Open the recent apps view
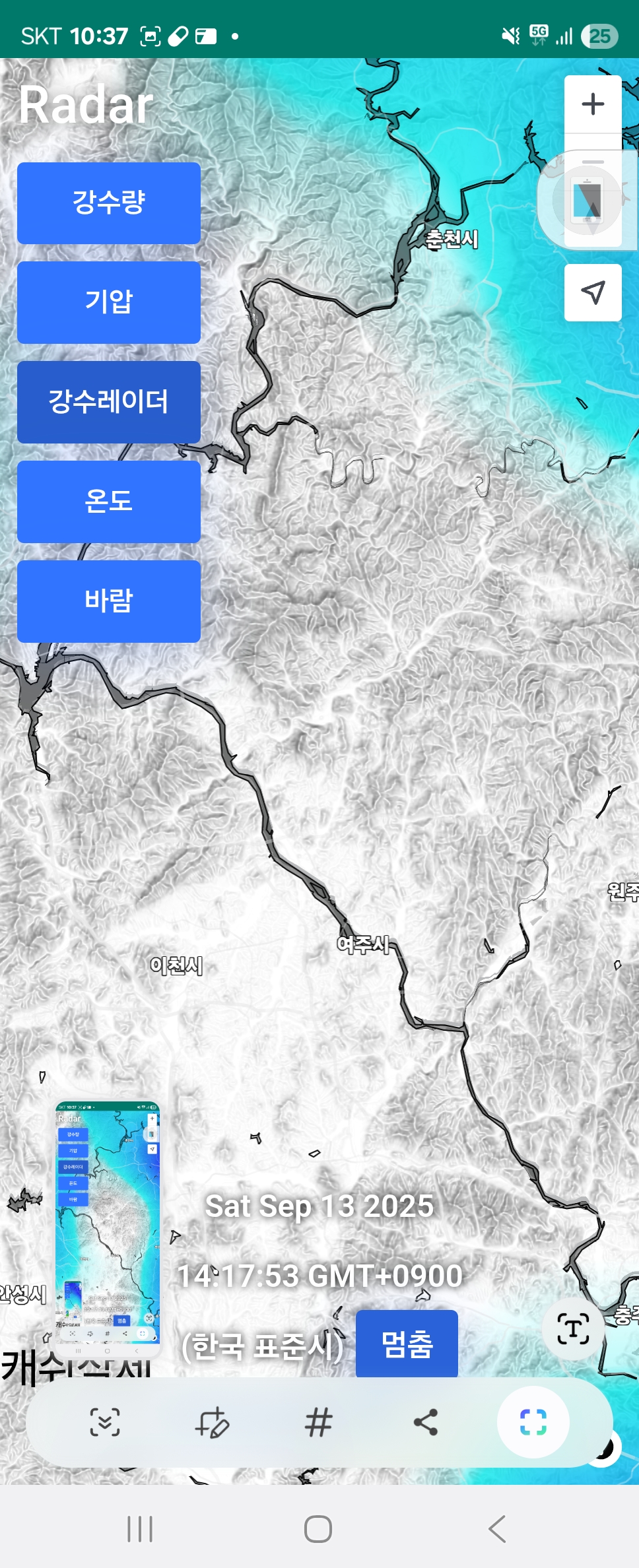 (x=140, y=1528)
